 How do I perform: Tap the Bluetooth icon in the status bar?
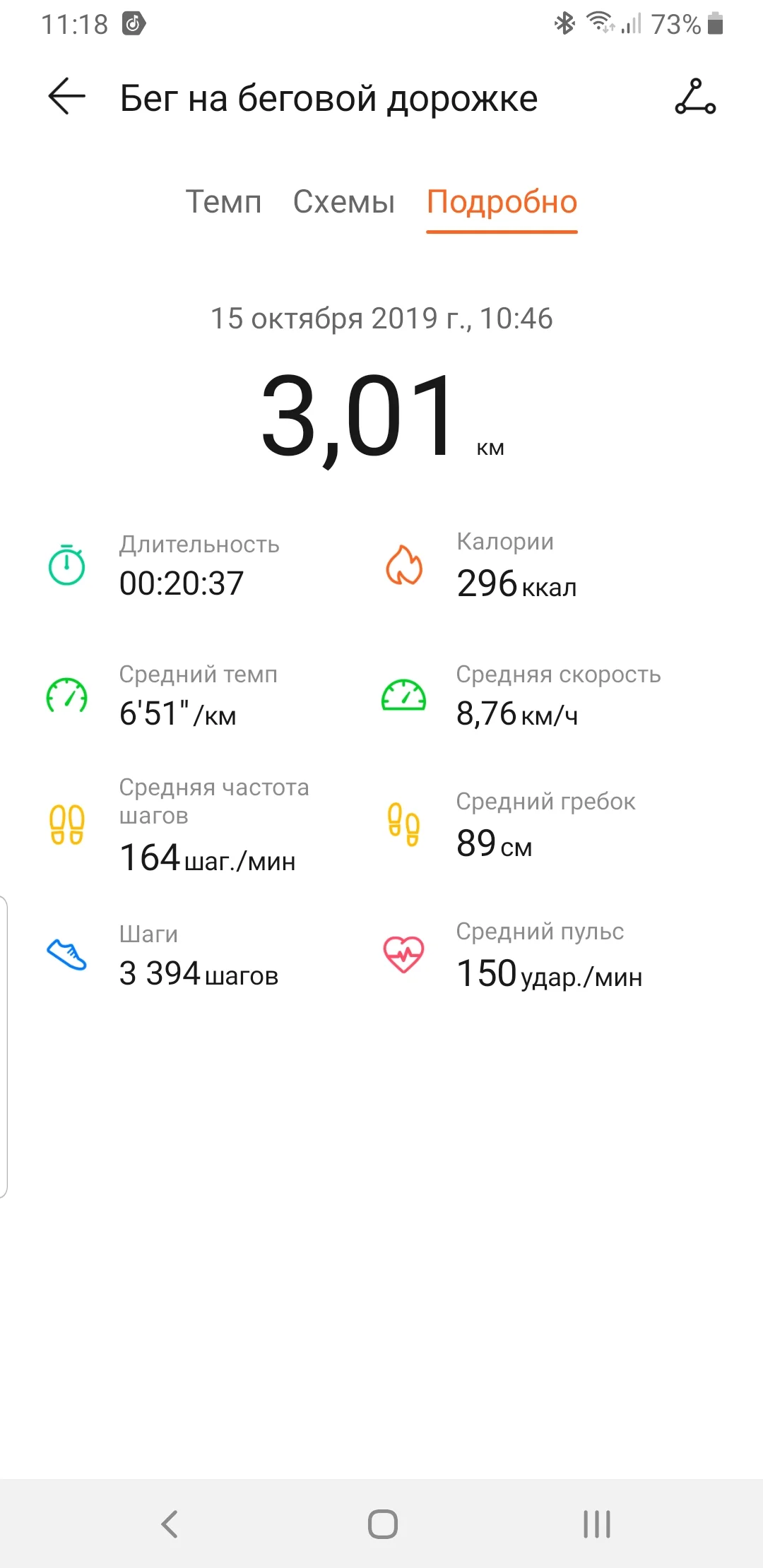(x=564, y=23)
